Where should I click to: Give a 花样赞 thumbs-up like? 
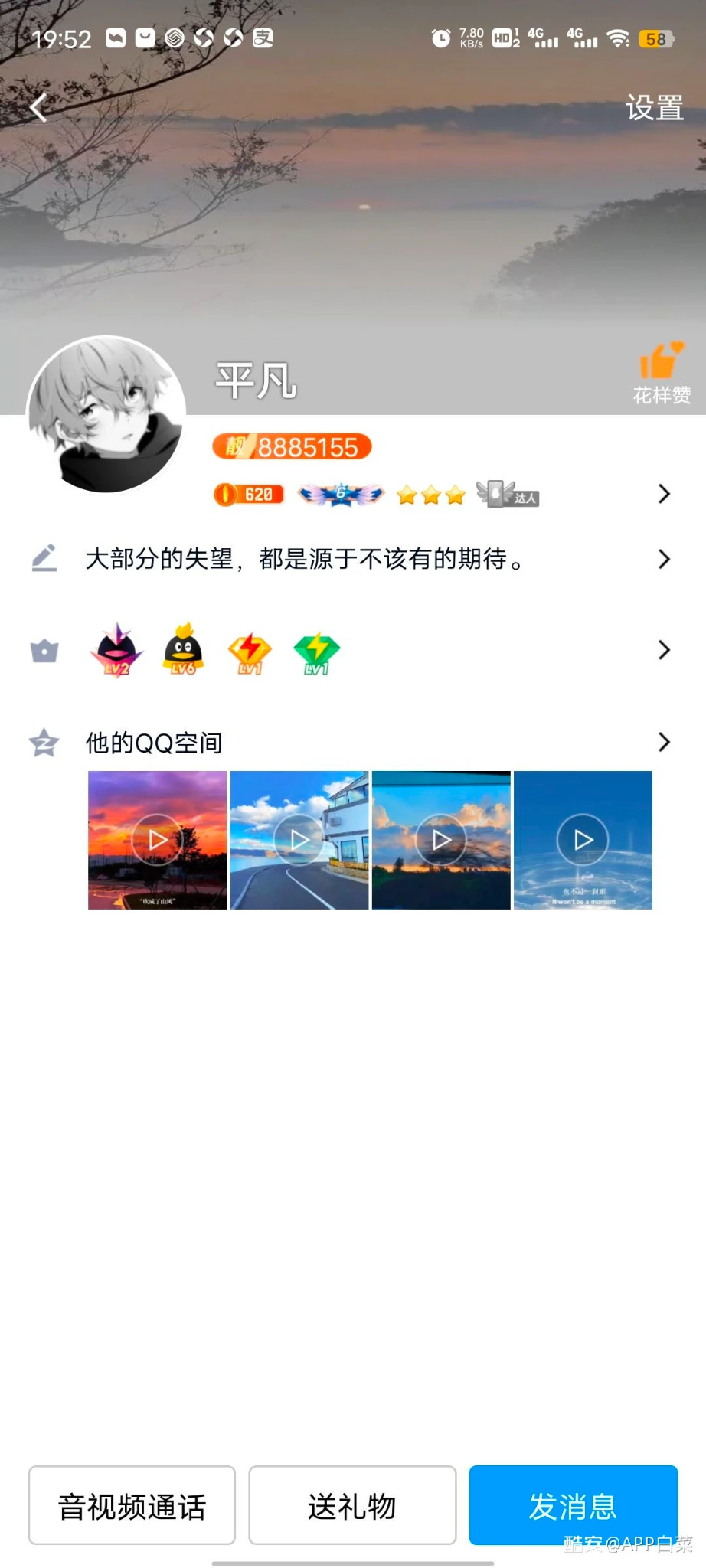point(661,373)
